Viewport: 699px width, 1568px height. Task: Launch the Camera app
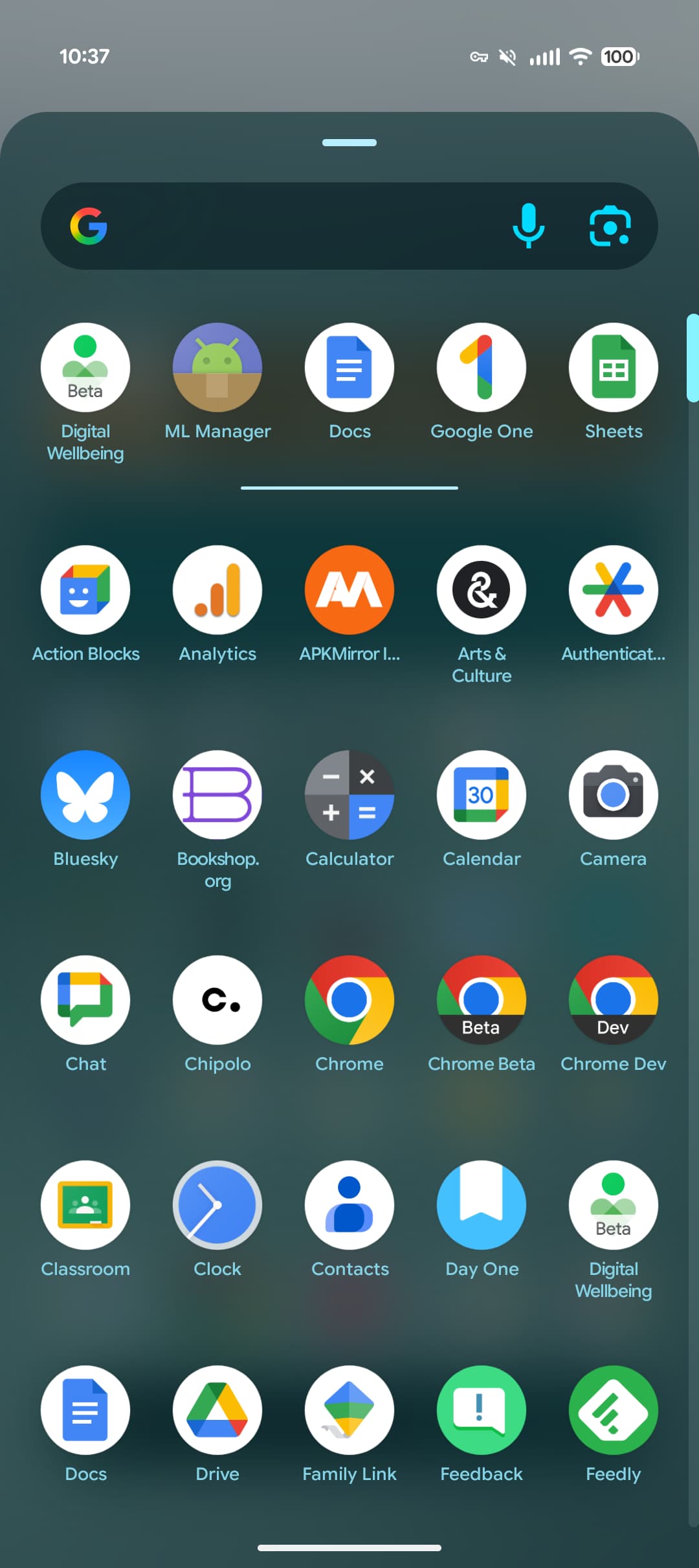coord(613,795)
